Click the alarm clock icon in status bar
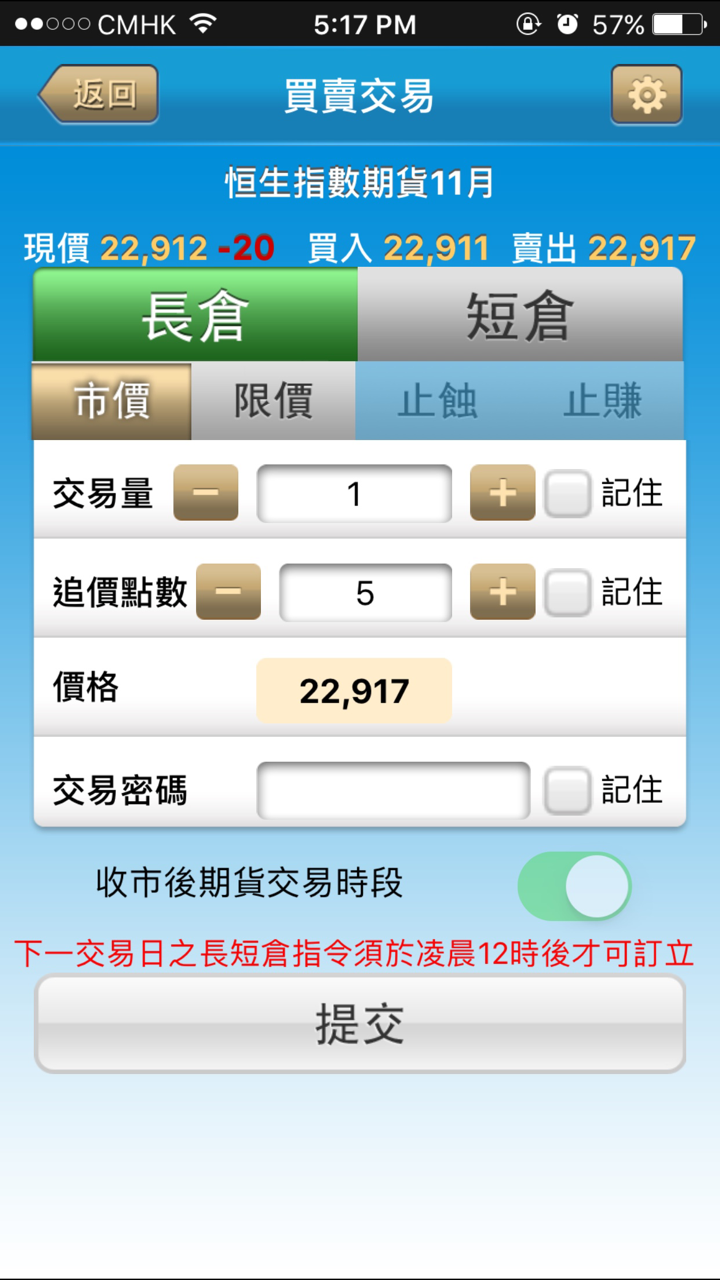 (x=570, y=22)
